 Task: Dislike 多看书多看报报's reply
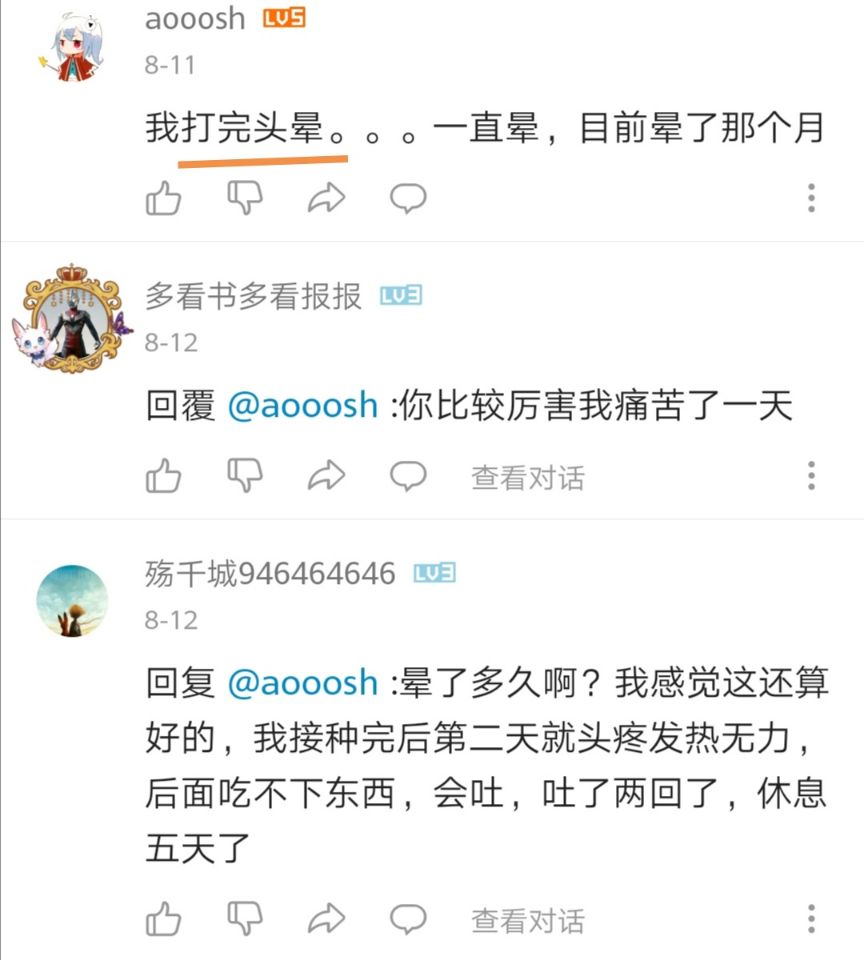click(245, 476)
